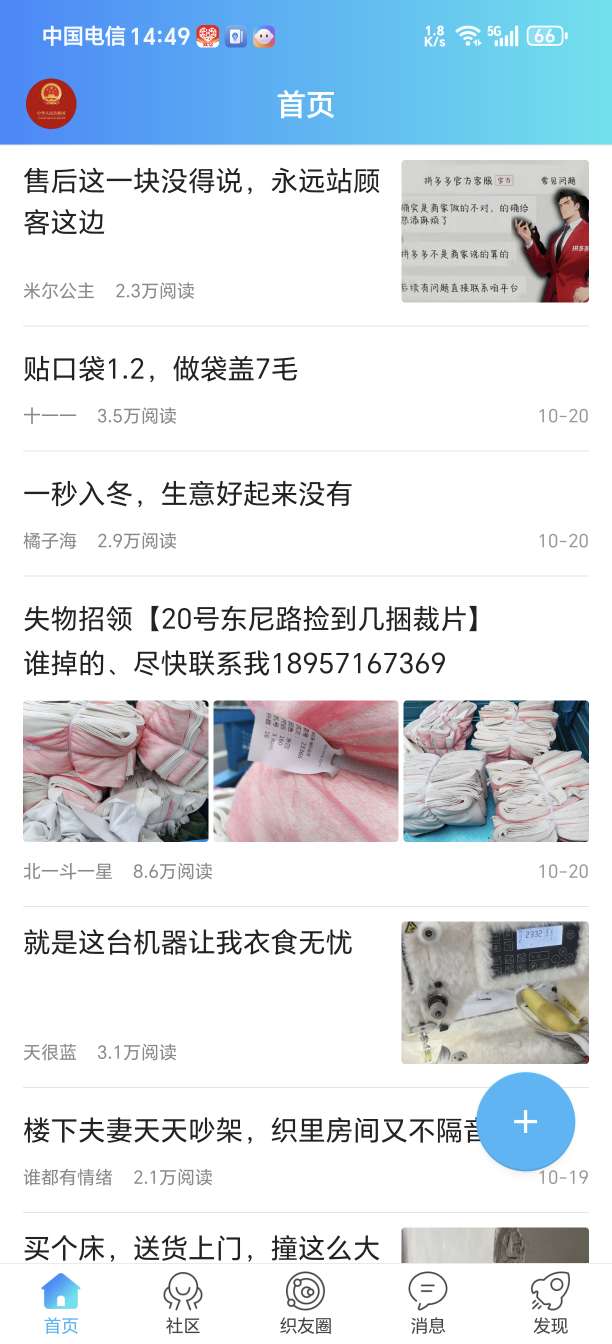Switch to the 发现 tab
The width and height of the screenshot is (612, 1344).
tap(550, 1304)
